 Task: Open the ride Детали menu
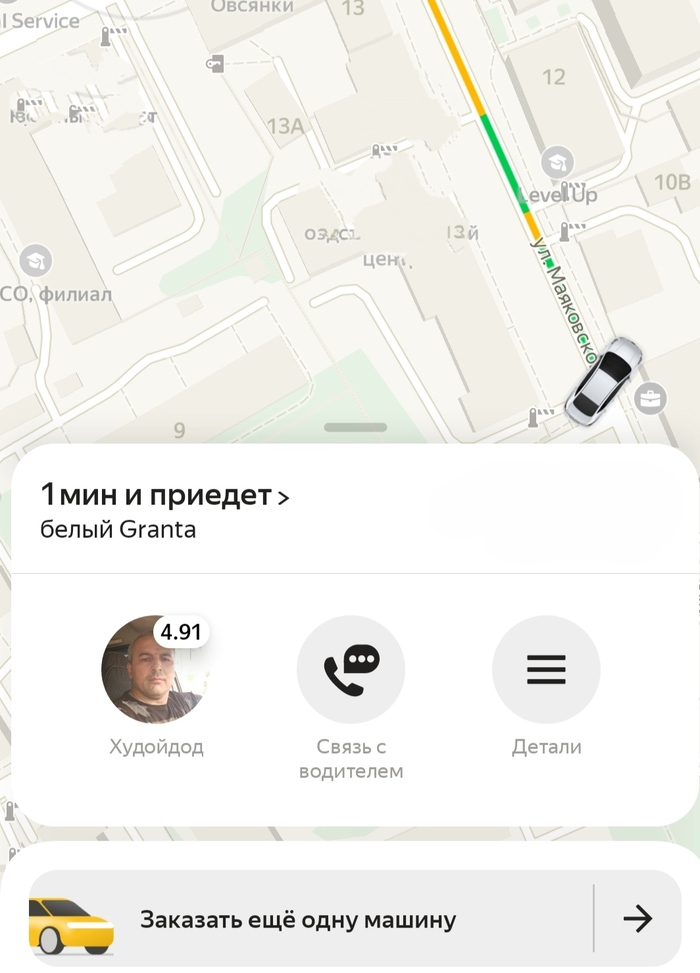point(546,669)
